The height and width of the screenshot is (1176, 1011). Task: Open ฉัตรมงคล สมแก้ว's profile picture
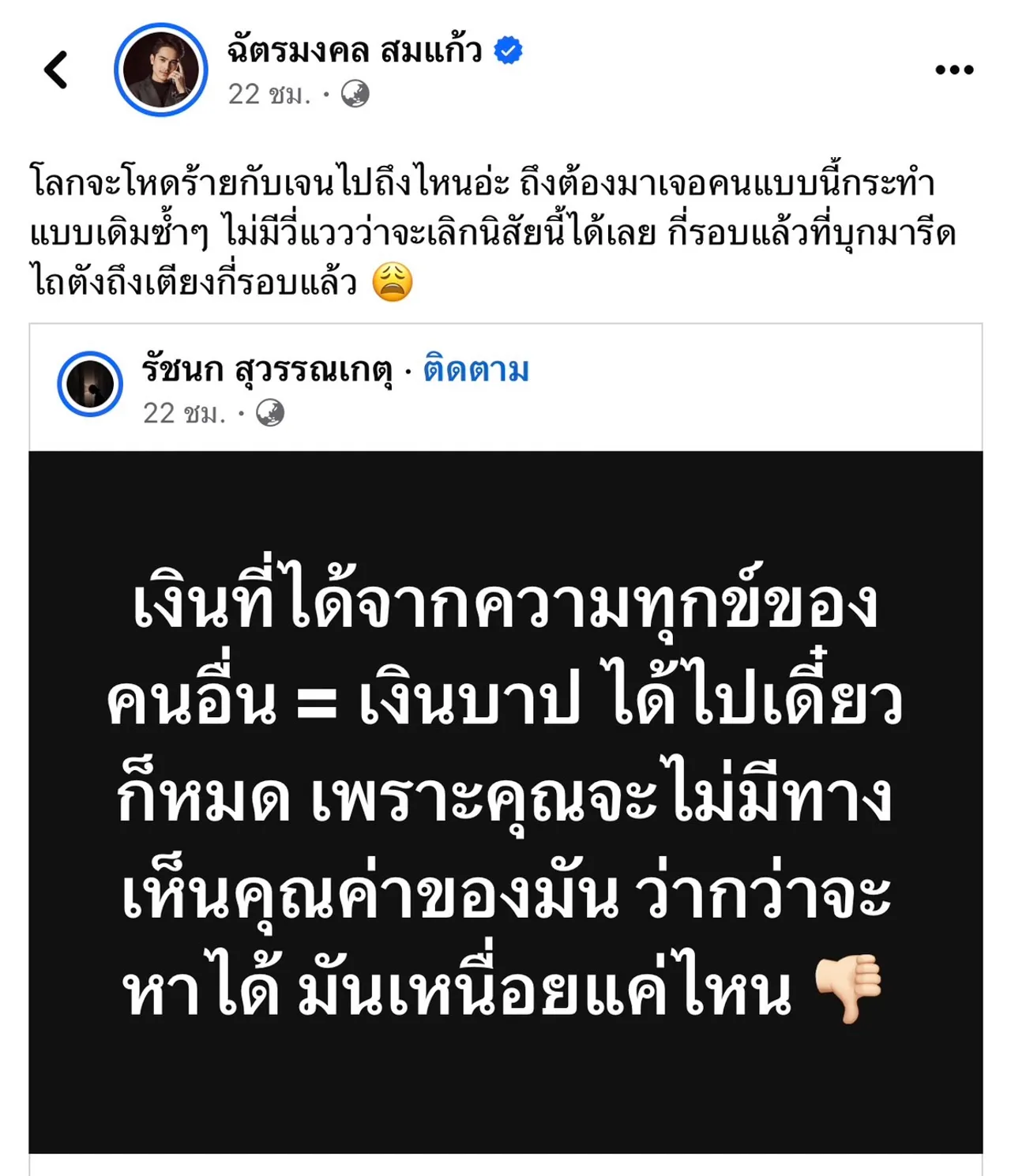tap(161, 70)
